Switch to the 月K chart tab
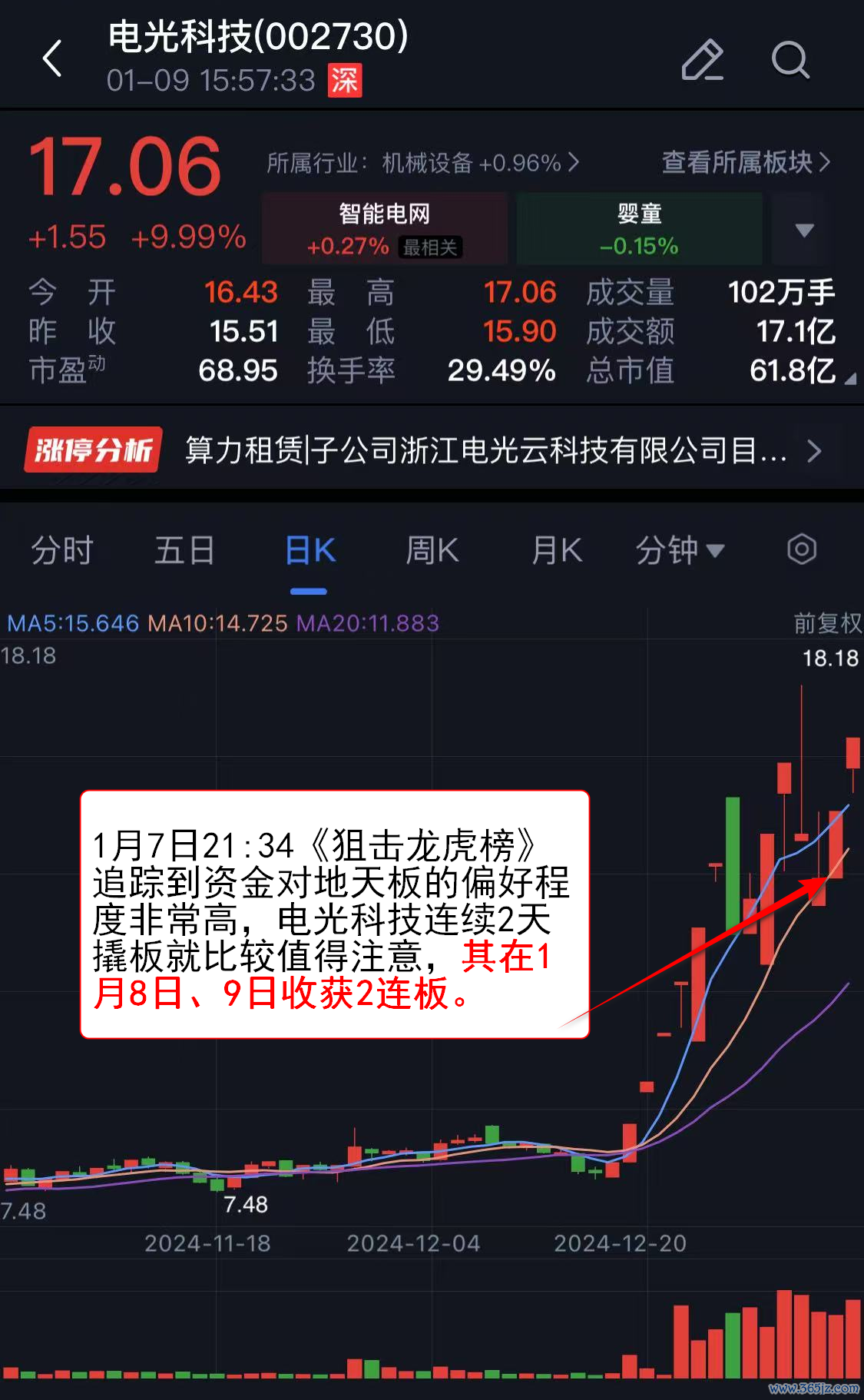864x1400 pixels. [x=557, y=550]
